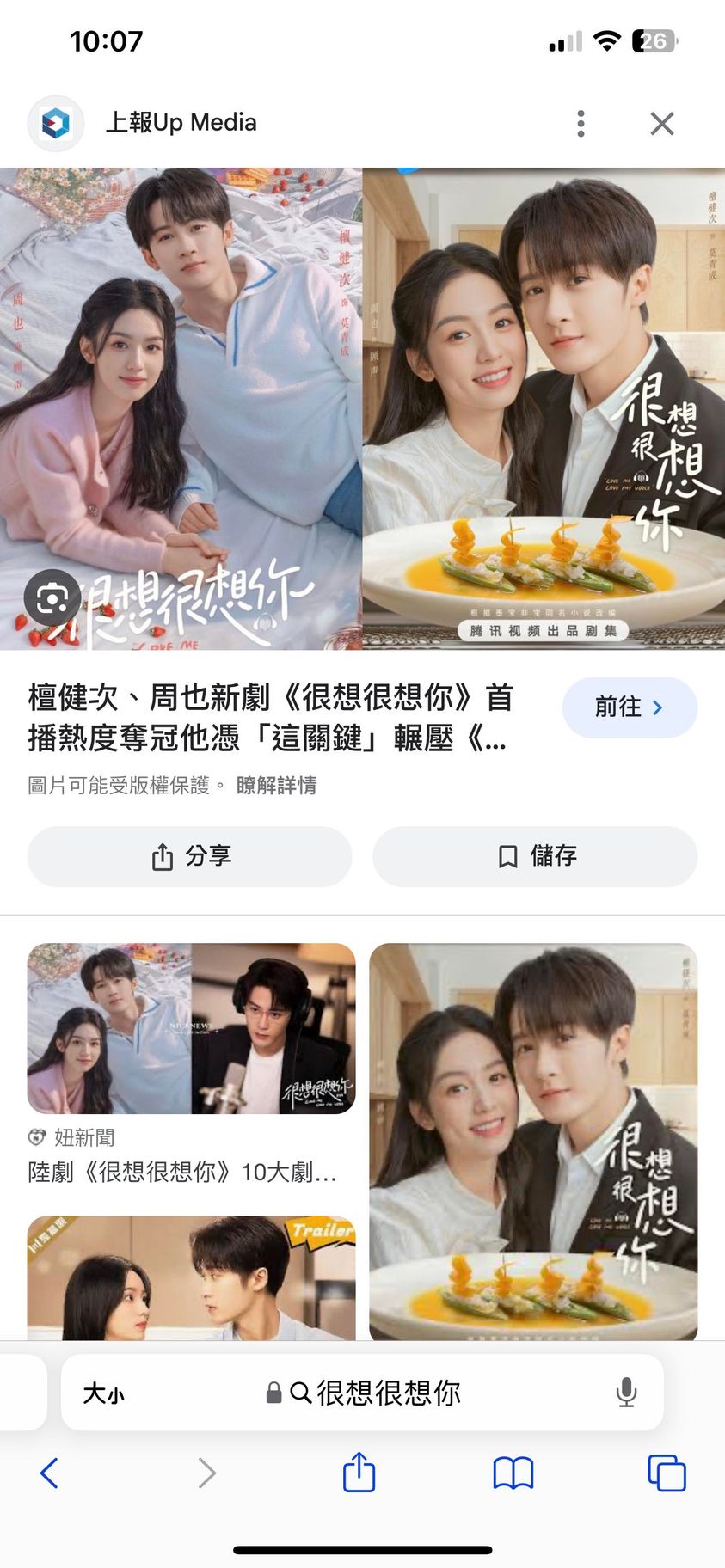Show all open Safari tabs
This screenshot has height=1568, width=725.
[667, 1473]
